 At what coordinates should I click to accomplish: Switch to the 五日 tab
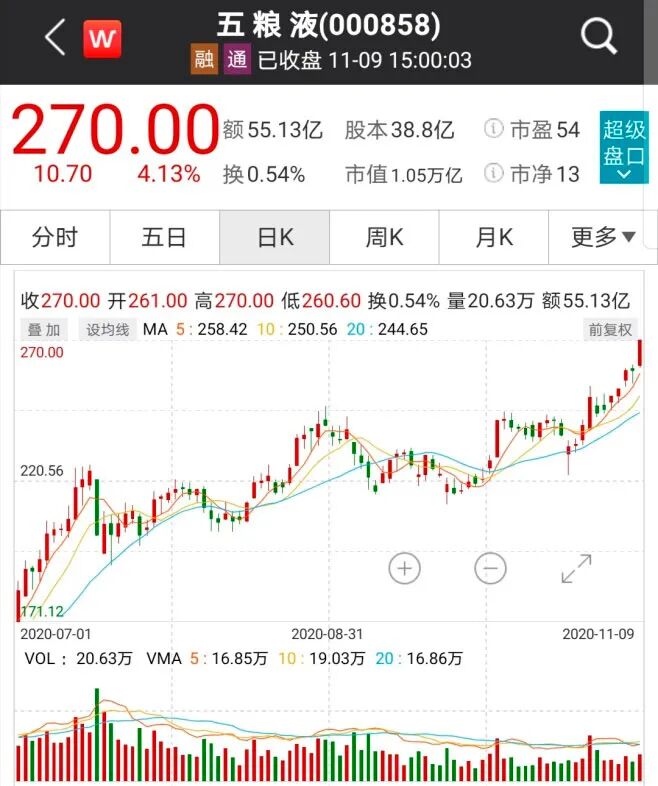coord(164,237)
